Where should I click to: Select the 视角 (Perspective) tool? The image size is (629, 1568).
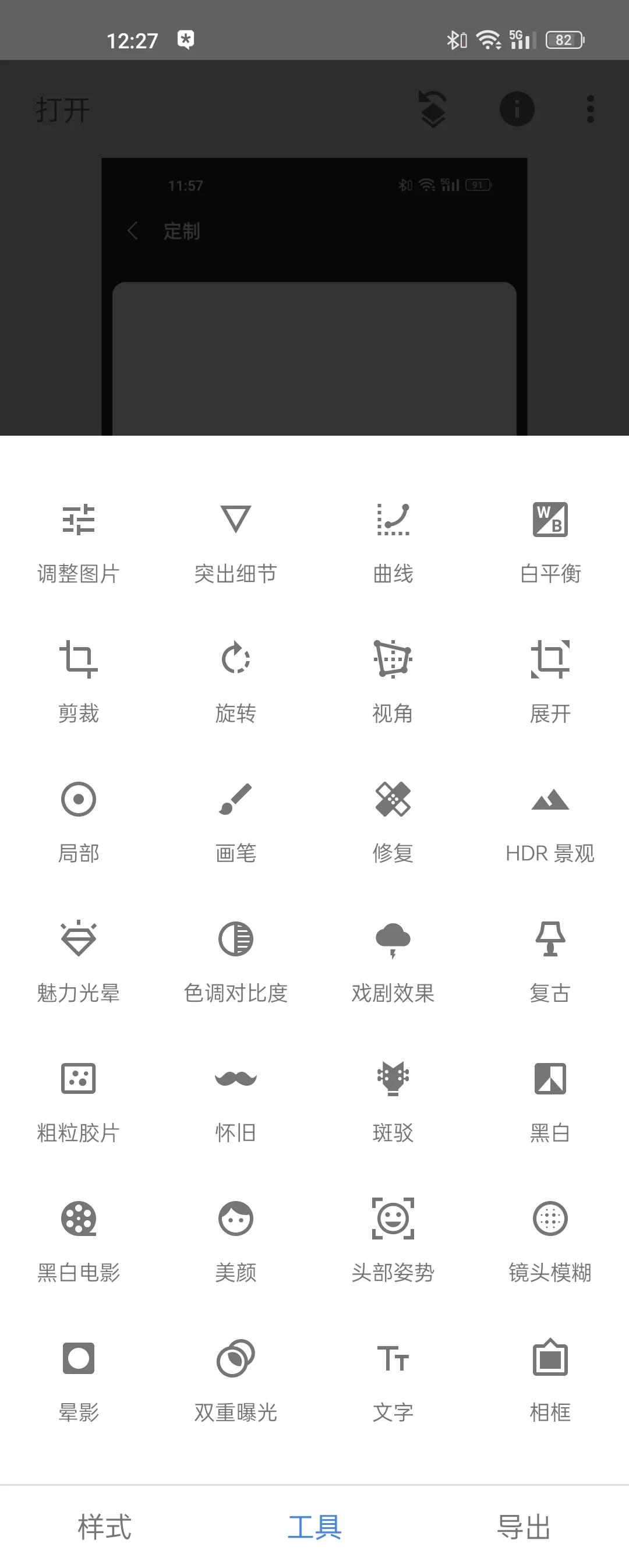[393, 681]
